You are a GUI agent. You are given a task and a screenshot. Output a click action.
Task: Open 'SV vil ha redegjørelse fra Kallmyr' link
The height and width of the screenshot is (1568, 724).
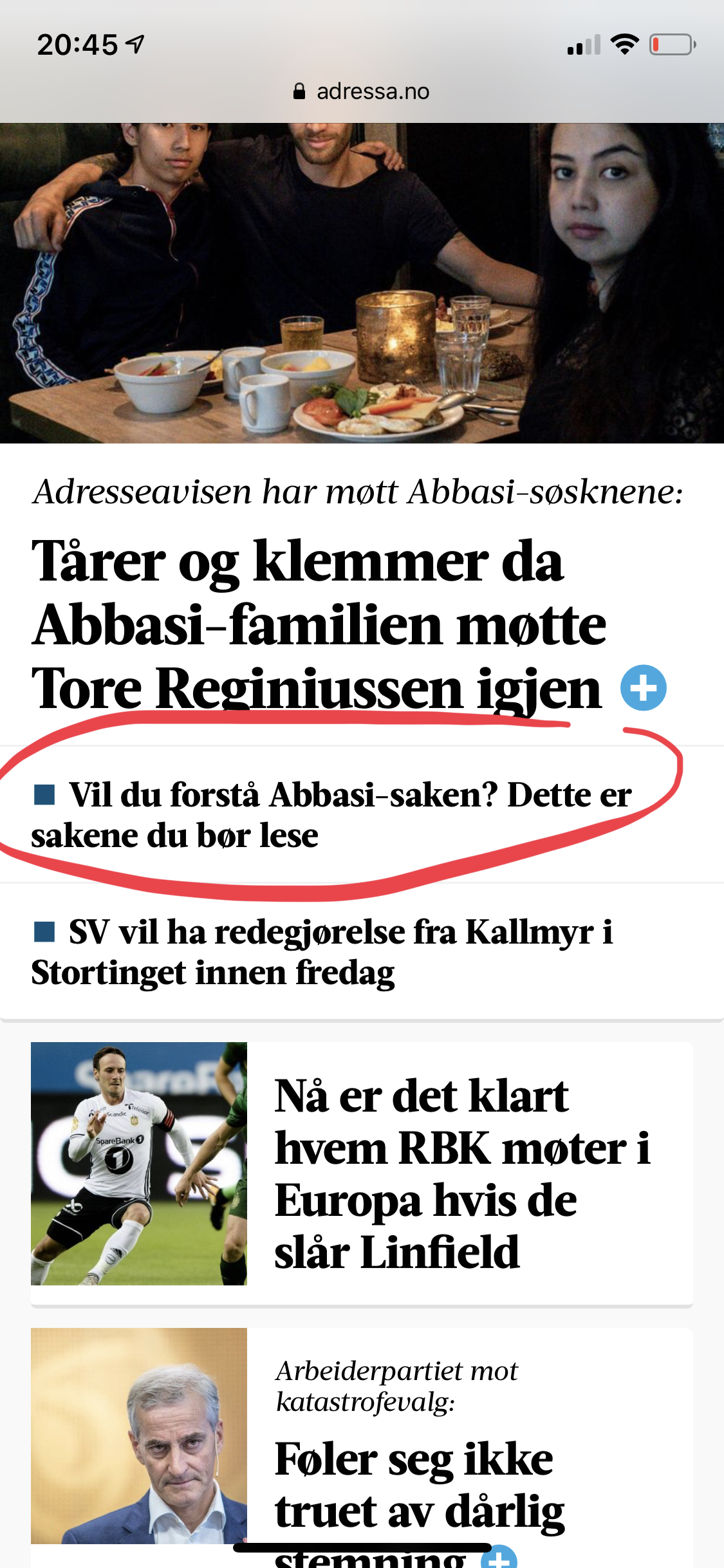pyautogui.click(x=322, y=952)
